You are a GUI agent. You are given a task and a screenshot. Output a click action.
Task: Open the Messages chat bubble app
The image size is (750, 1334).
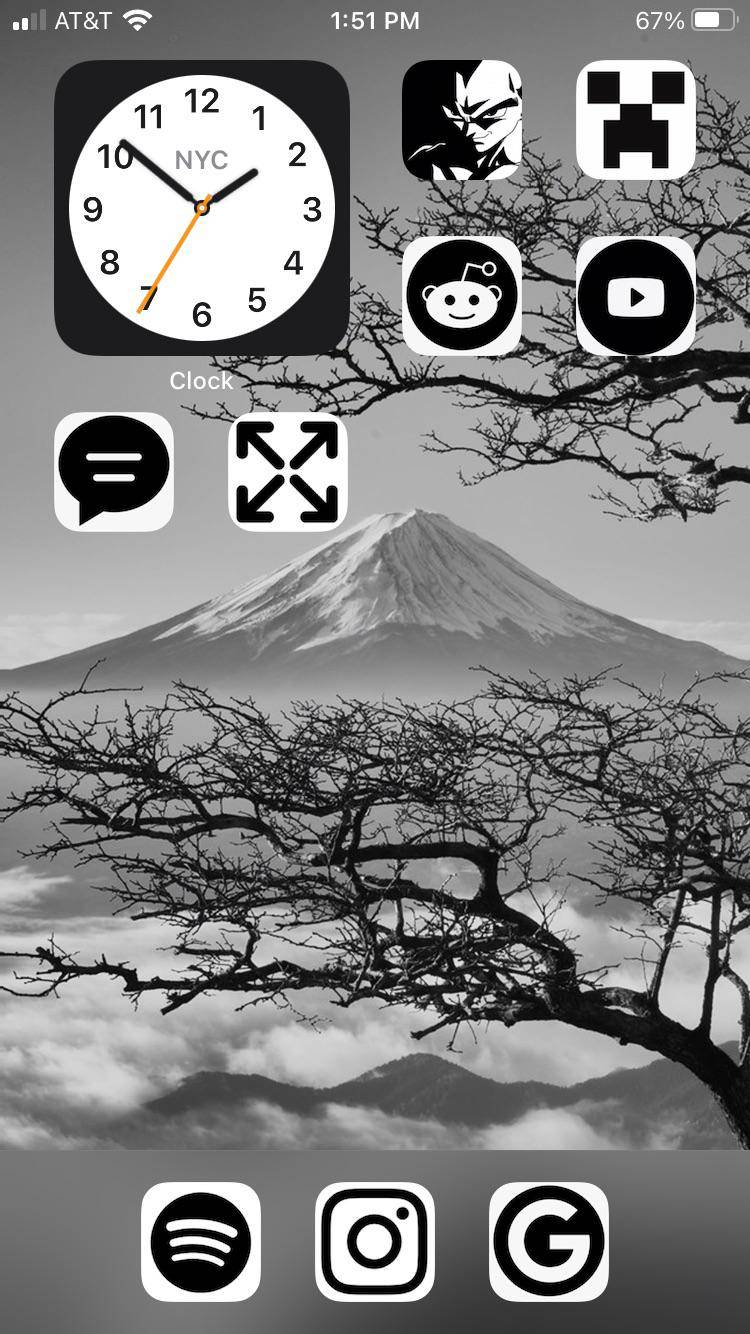click(x=113, y=470)
